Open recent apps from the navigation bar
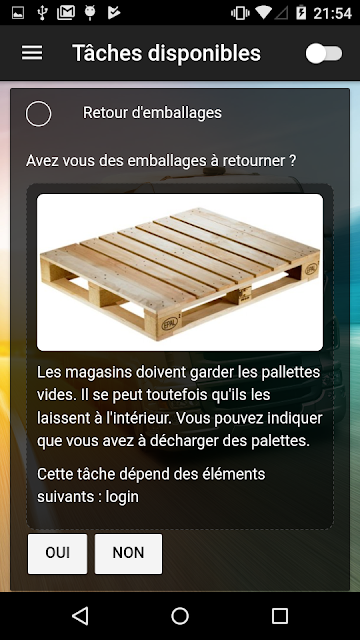The height and width of the screenshot is (640, 360). point(280,616)
